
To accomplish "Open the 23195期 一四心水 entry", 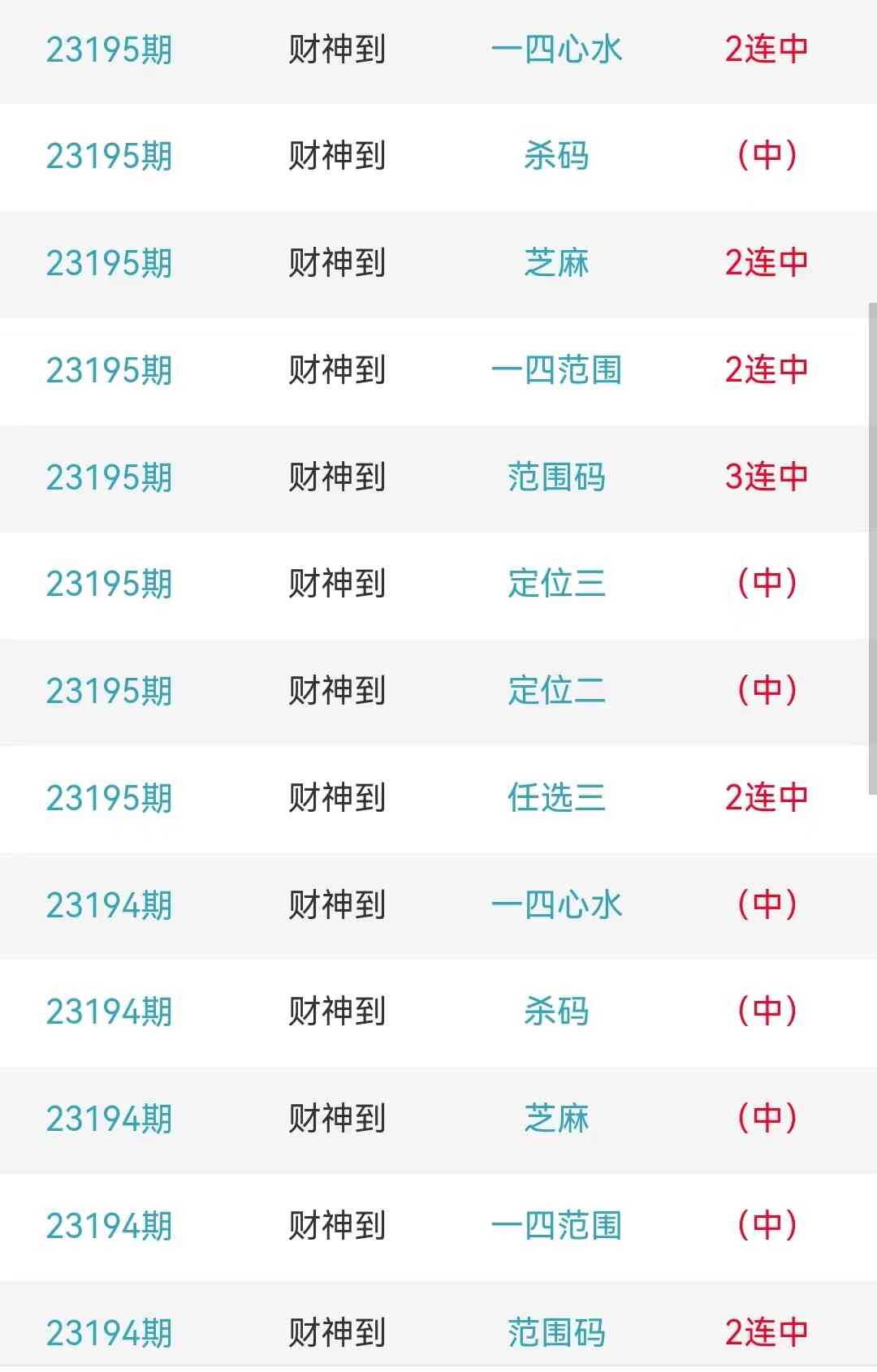I will point(556,50).
